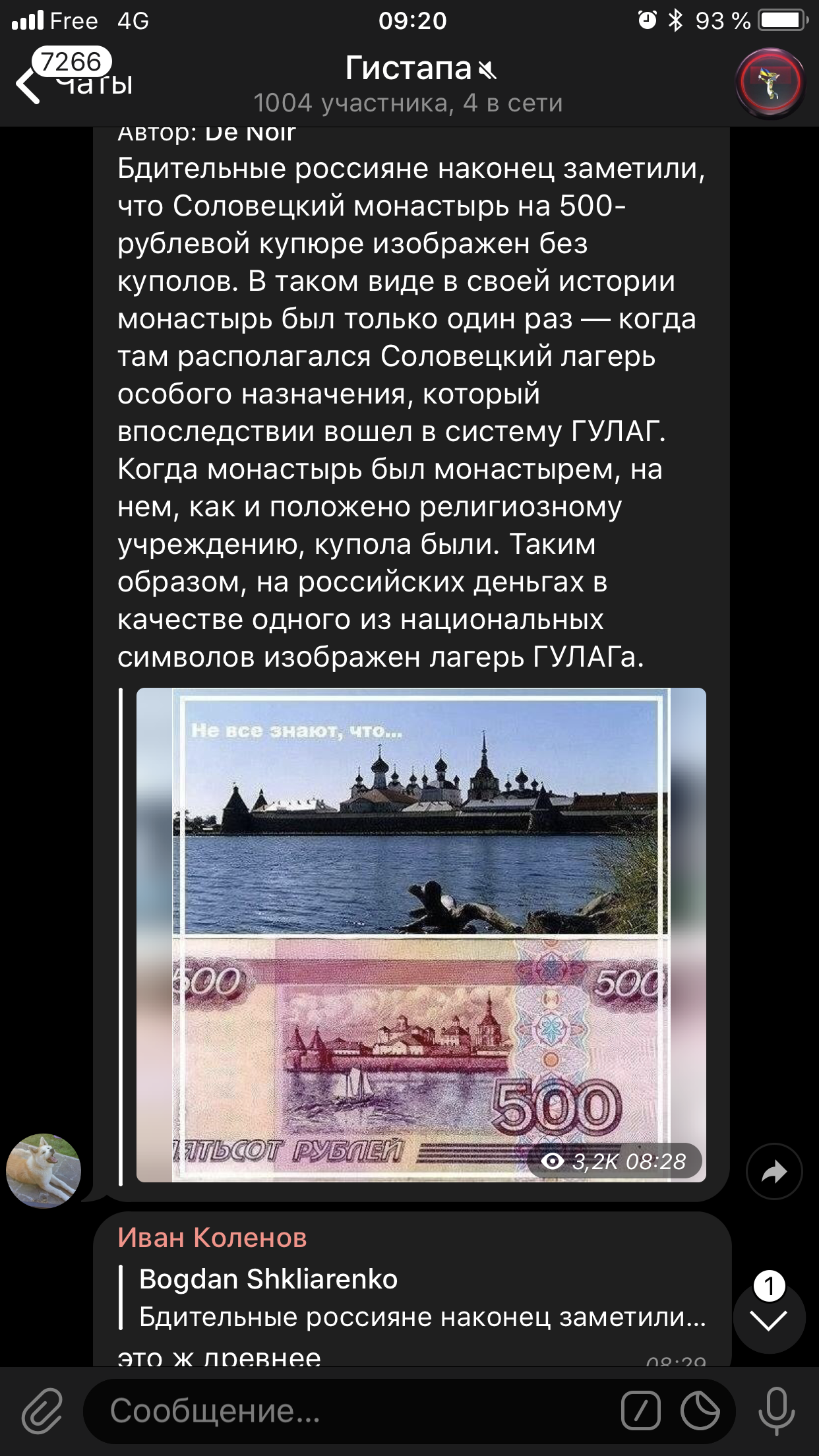The image size is (819, 1456).
Task: Open the sticker panel
Action: (x=700, y=1411)
